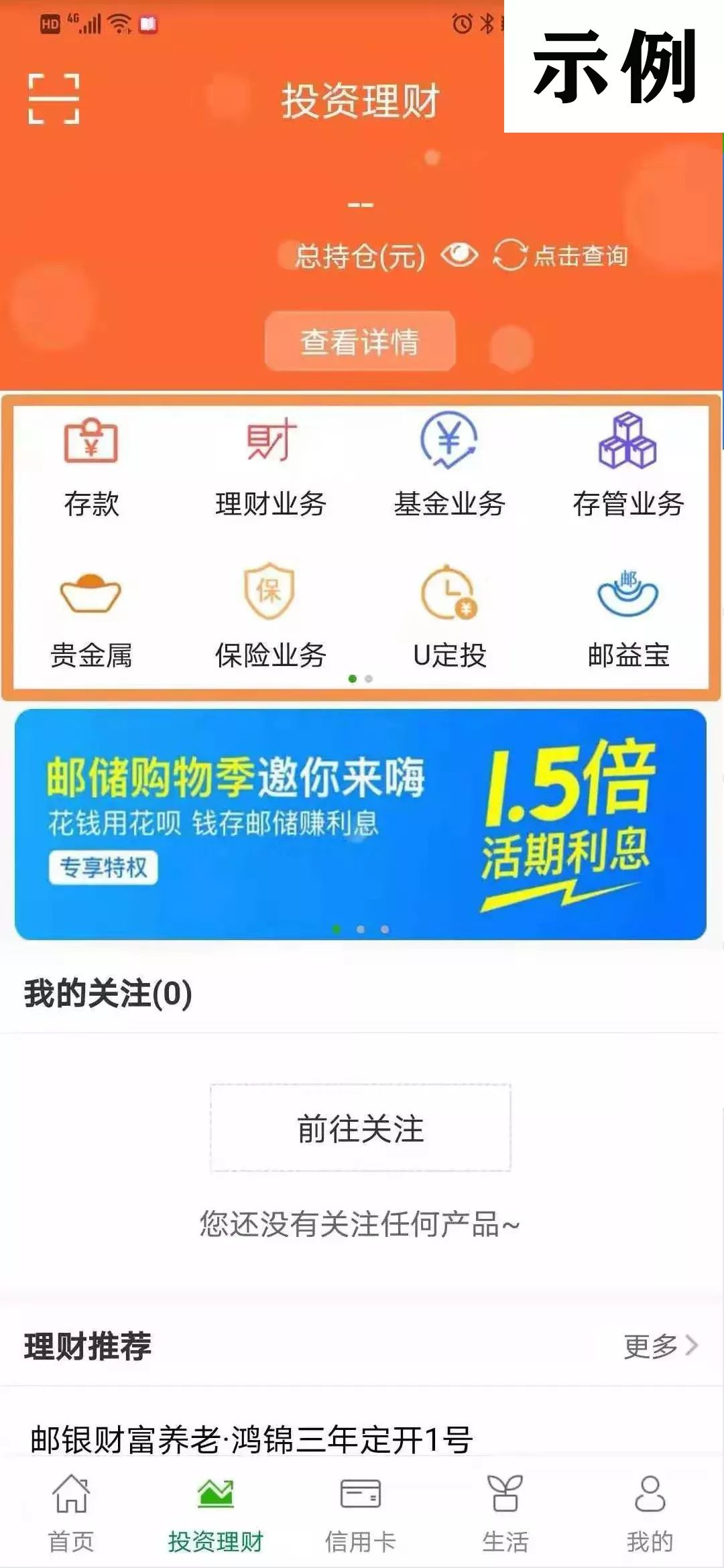Open 理财业务 service

[x=270, y=466]
